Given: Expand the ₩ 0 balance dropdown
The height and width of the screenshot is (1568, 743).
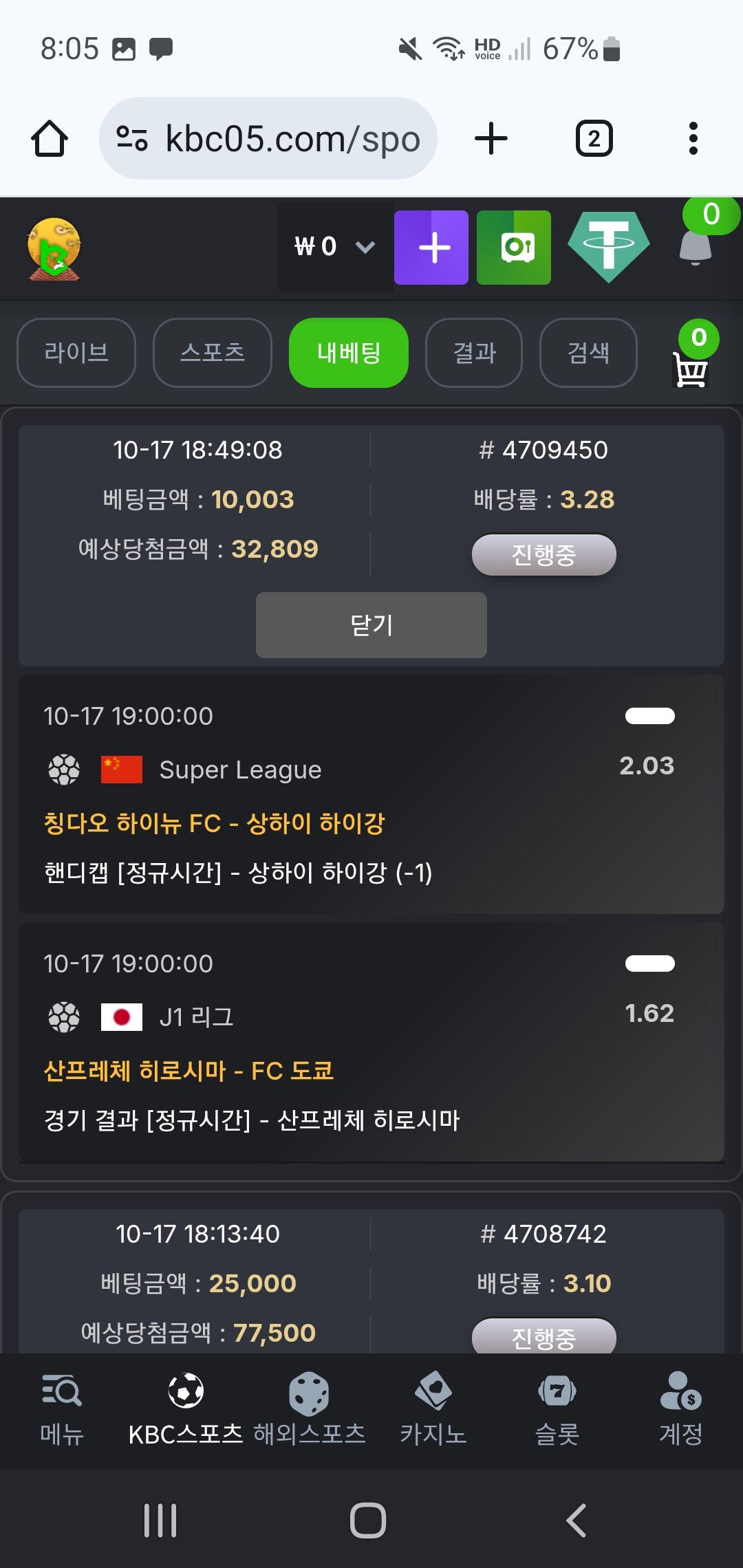Looking at the screenshot, I should point(335,247).
